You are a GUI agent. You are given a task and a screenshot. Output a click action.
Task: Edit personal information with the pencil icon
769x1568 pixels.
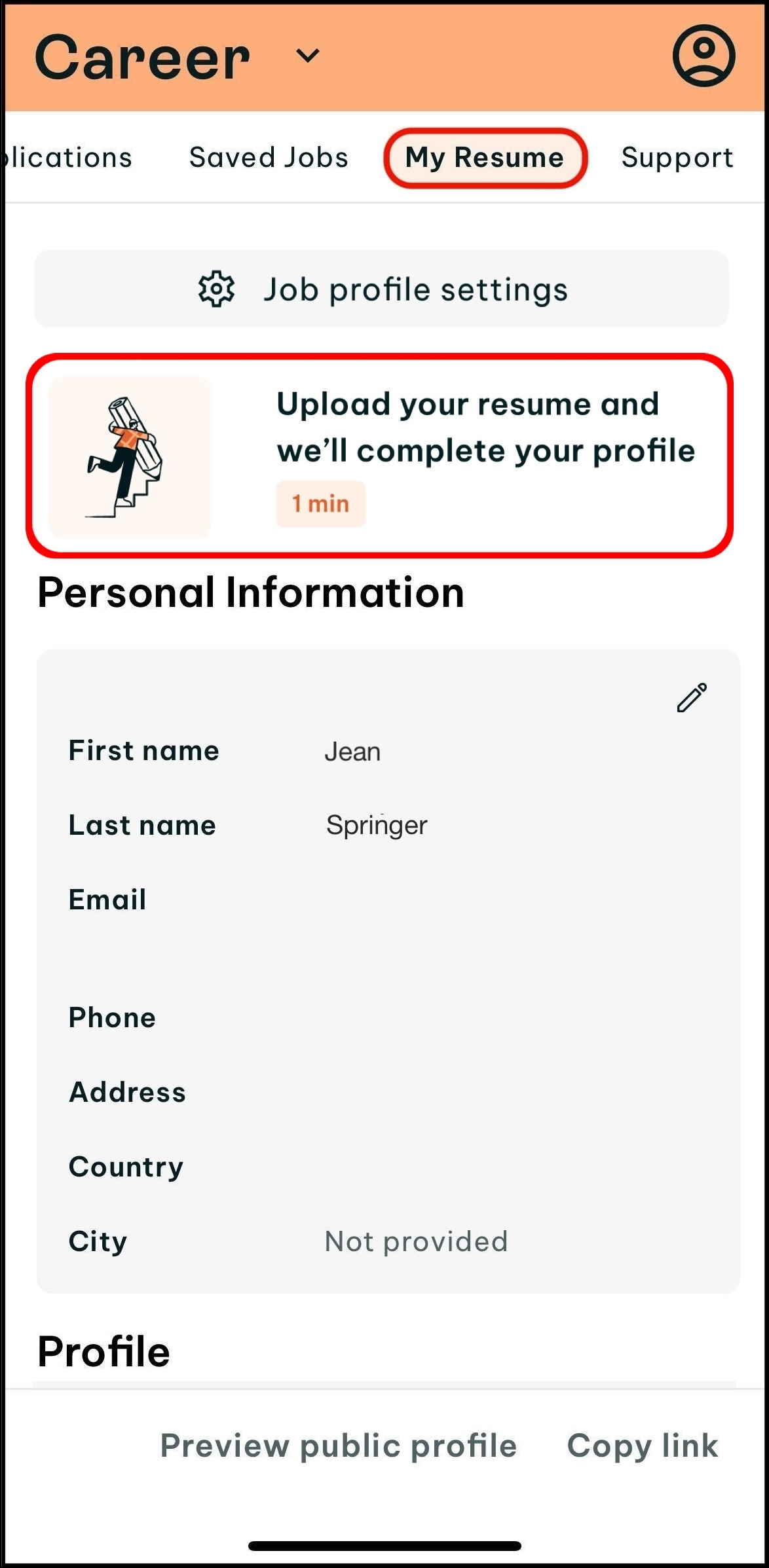point(692,697)
